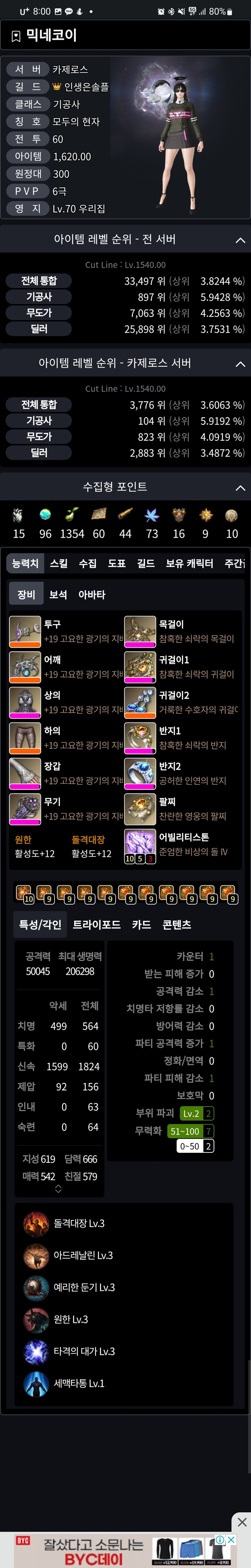Switch to the 트라이포드 tab

(96, 924)
